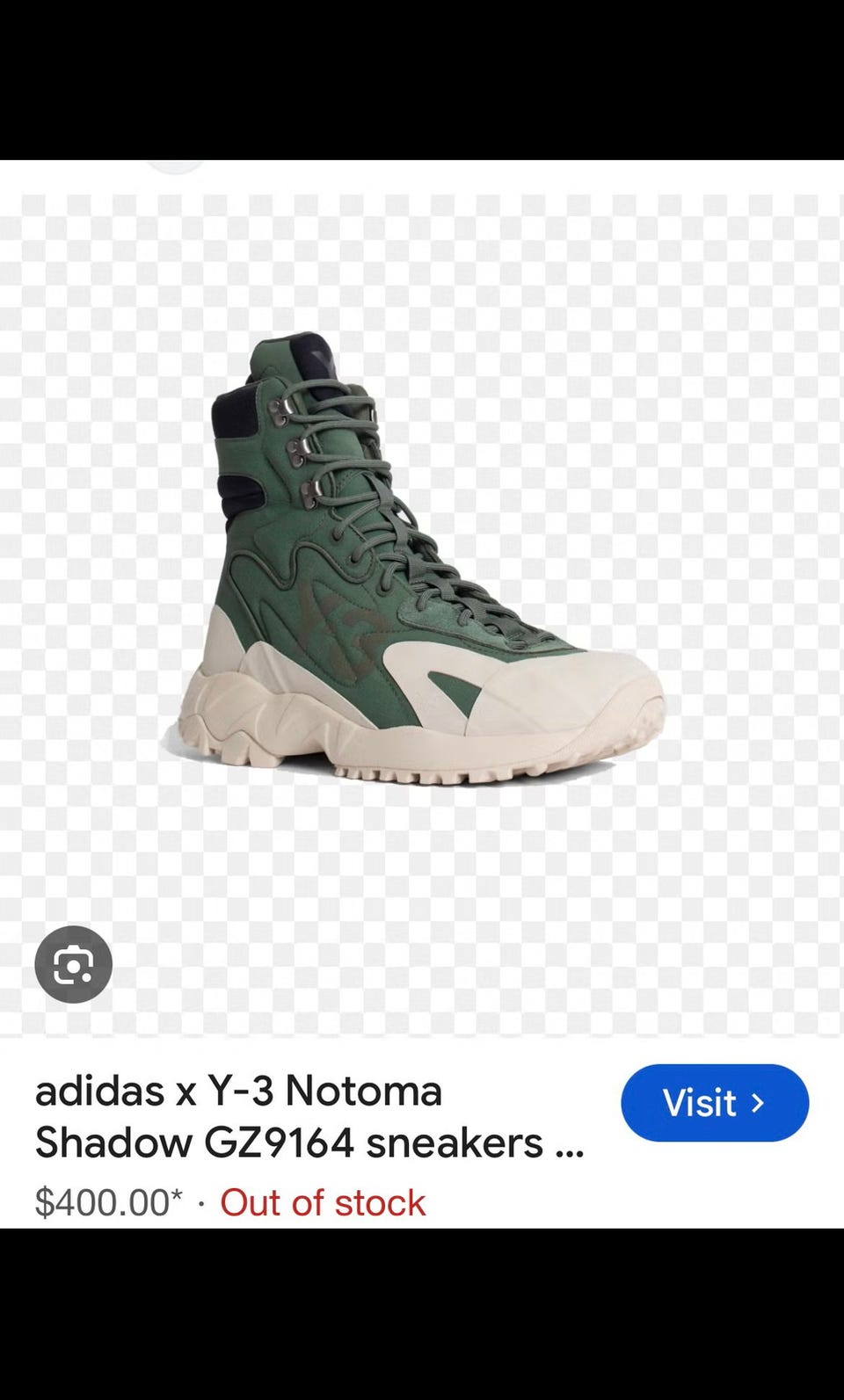
Task: Tap the blue Visit button
Action: (714, 1102)
